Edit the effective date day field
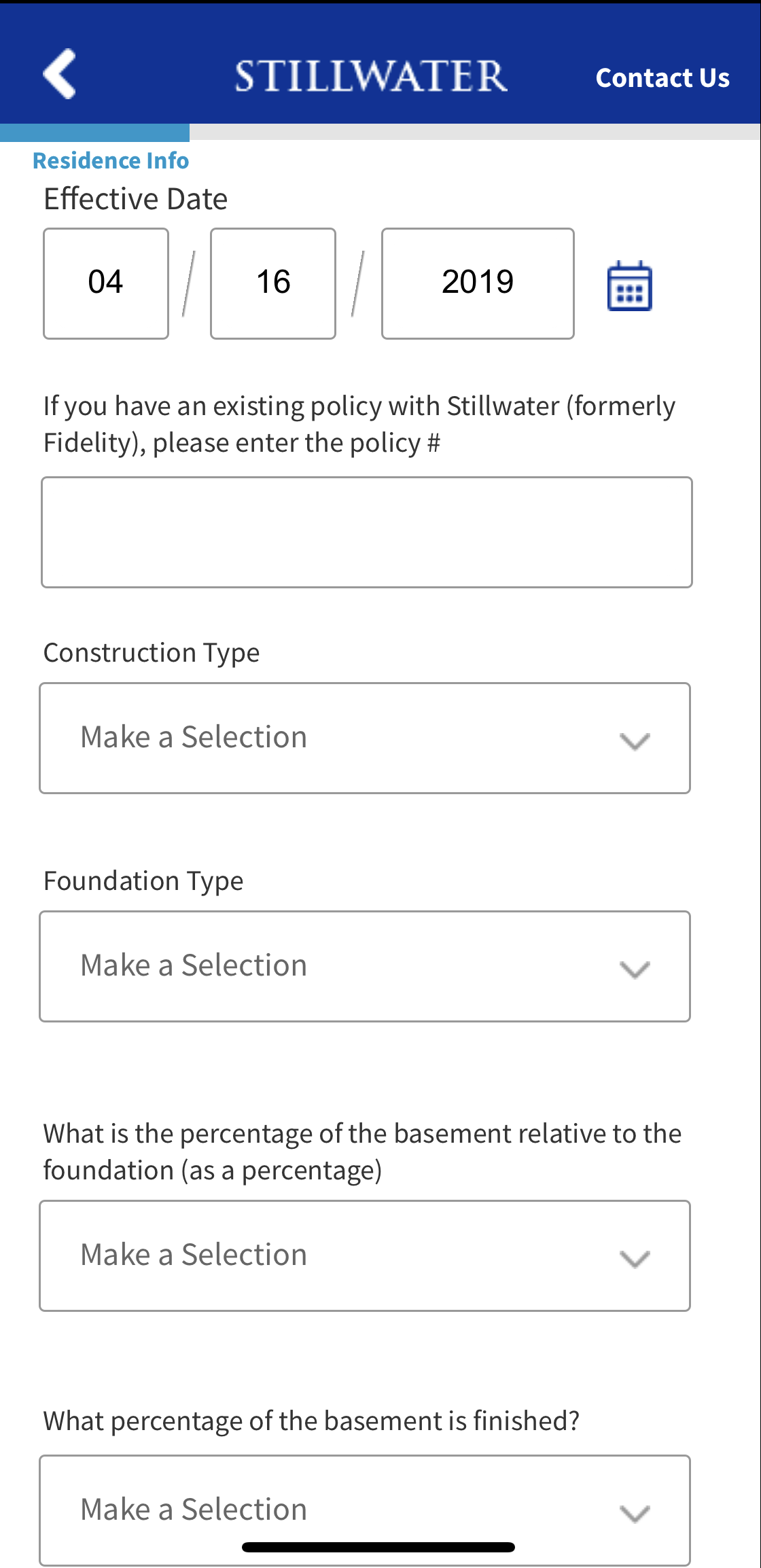 coord(273,283)
